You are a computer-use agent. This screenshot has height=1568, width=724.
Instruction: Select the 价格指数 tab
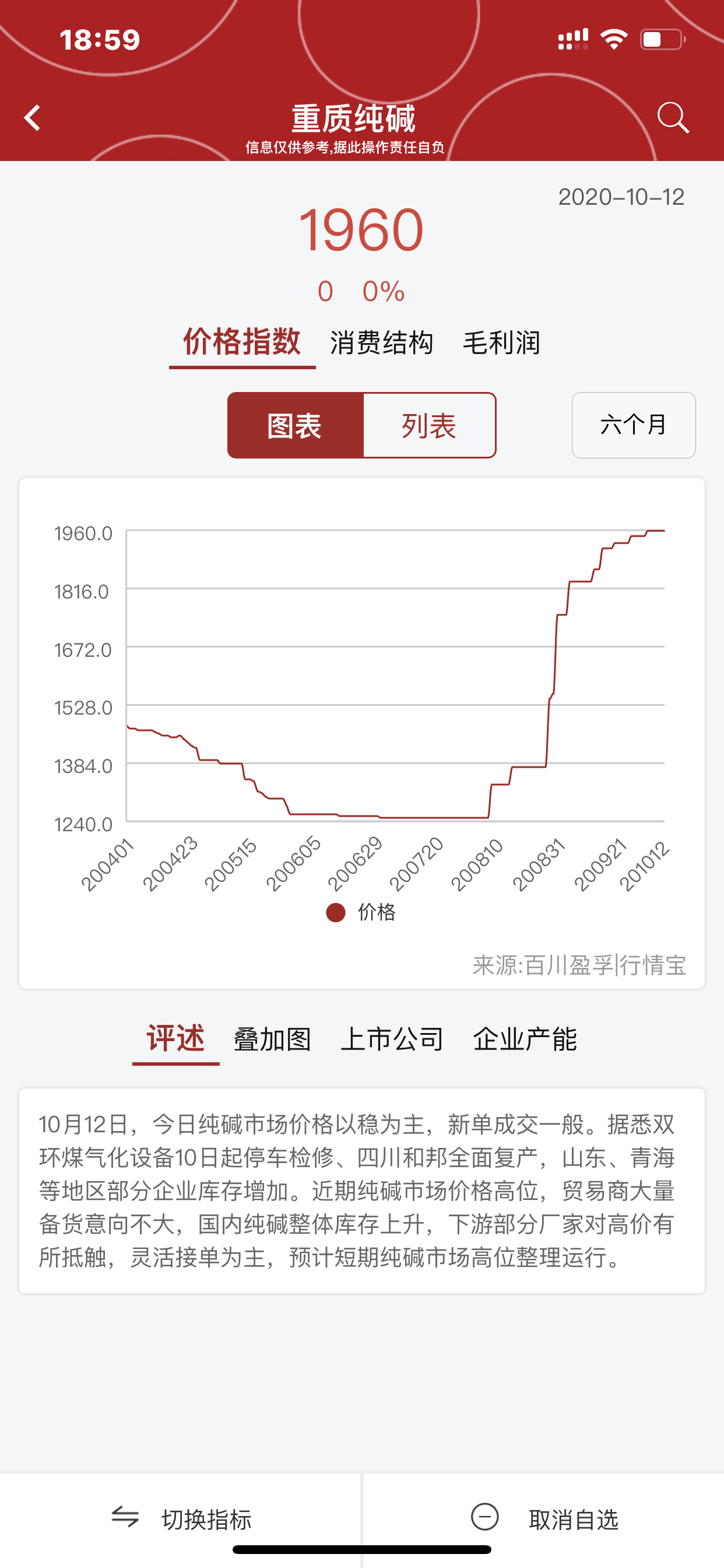point(242,342)
